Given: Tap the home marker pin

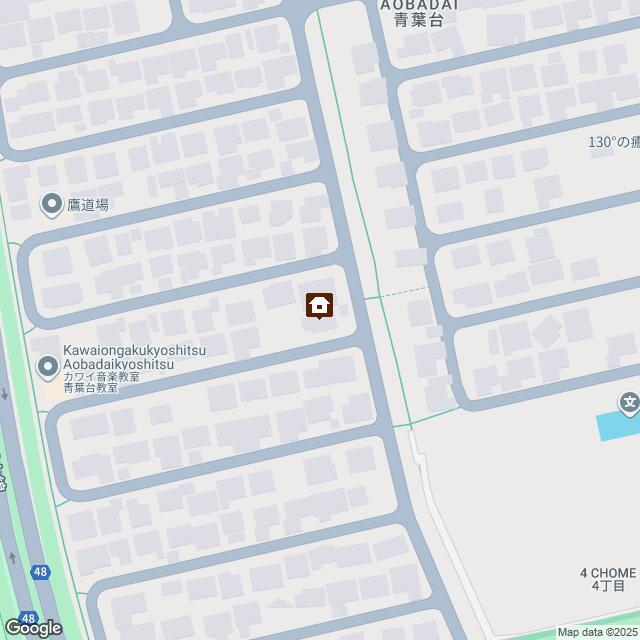Looking at the screenshot, I should [319, 304].
